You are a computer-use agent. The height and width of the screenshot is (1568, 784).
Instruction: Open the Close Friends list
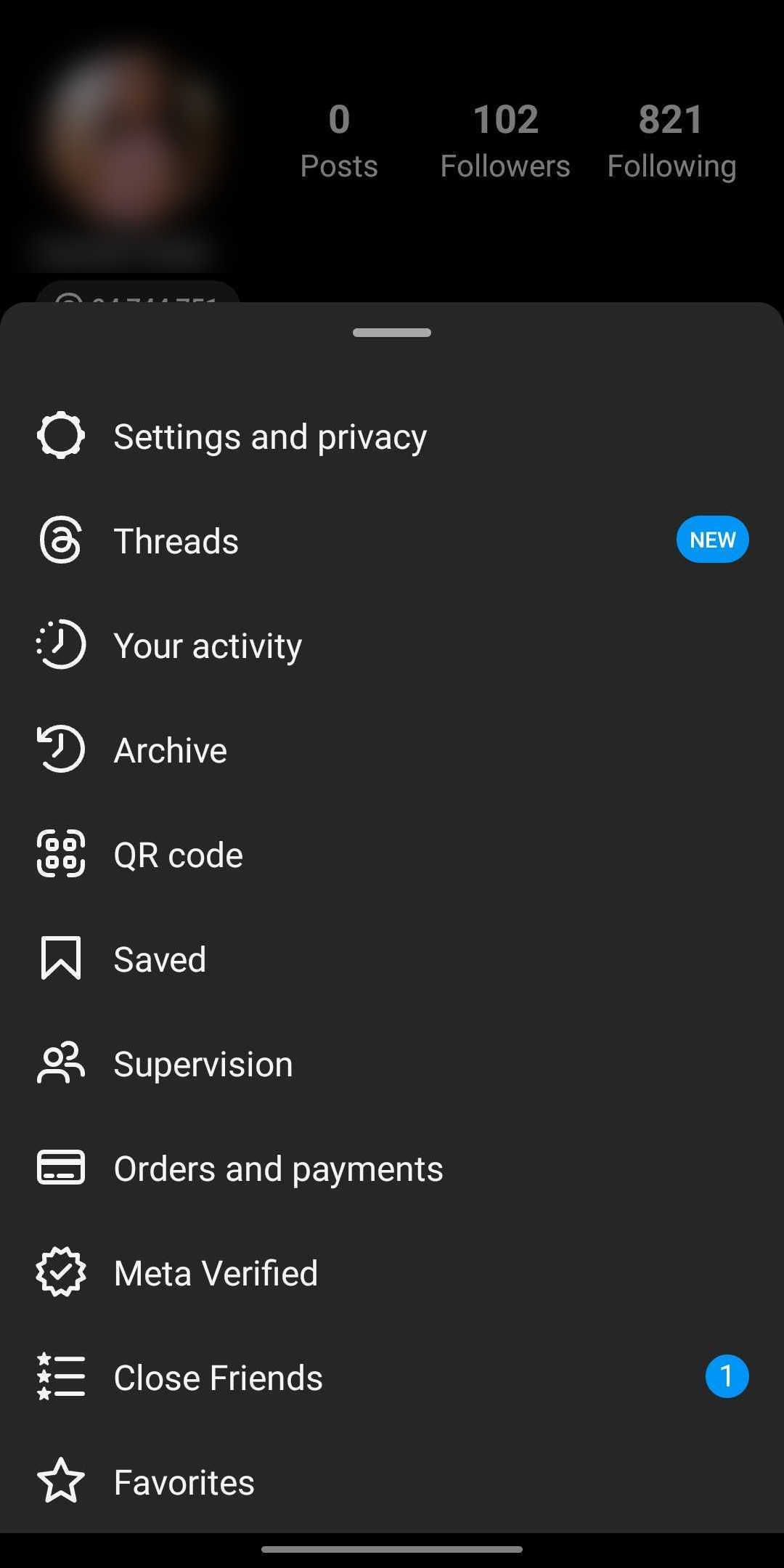(218, 1378)
